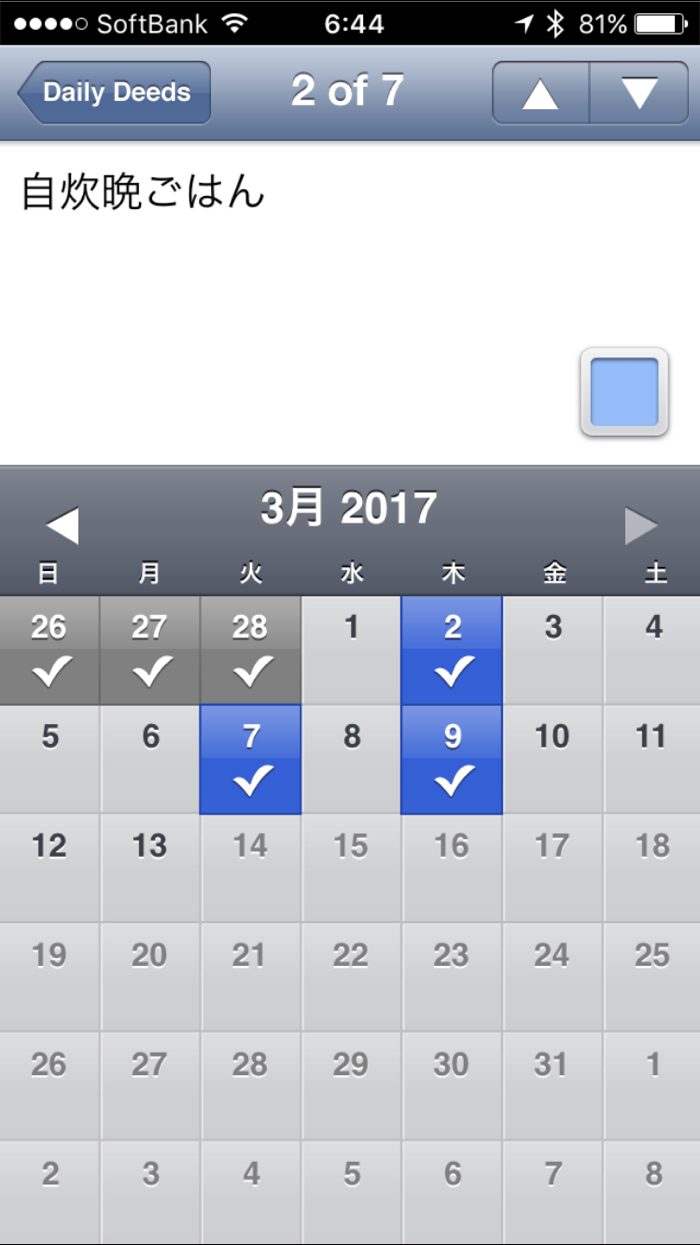Uncheck March 9 in the calendar
This screenshot has height=1245, width=700.
(x=452, y=759)
